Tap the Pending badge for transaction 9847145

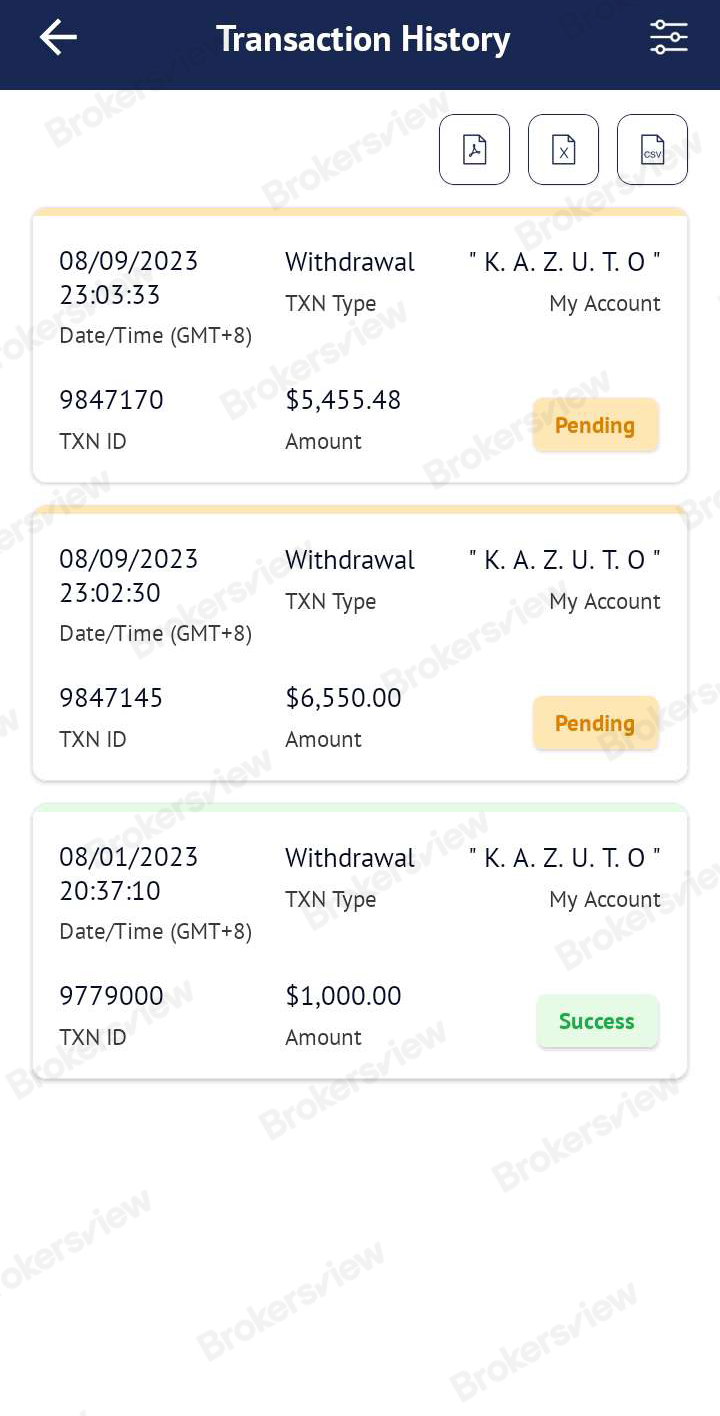595,723
